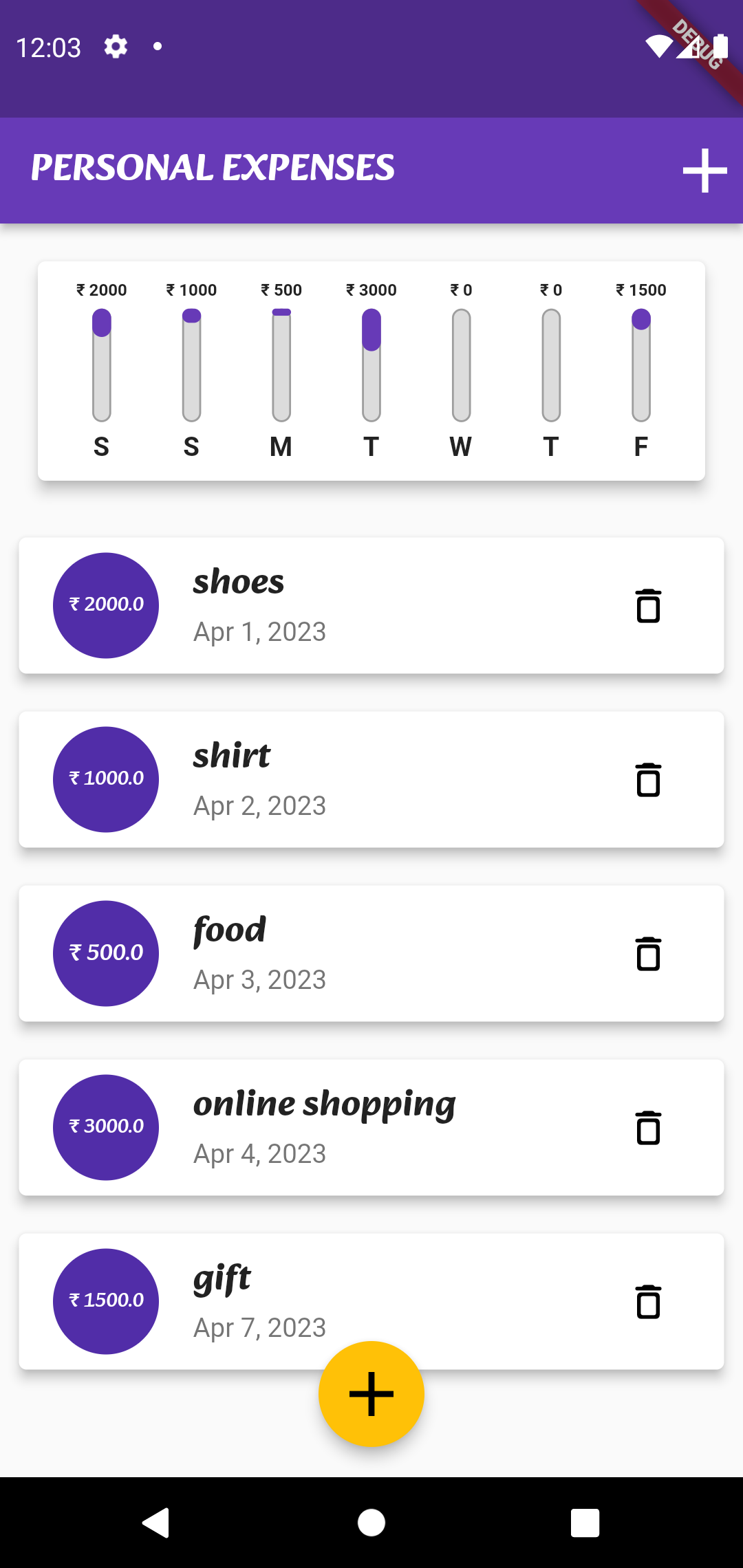
Task: Delete the food expense
Action: click(x=647, y=953)
